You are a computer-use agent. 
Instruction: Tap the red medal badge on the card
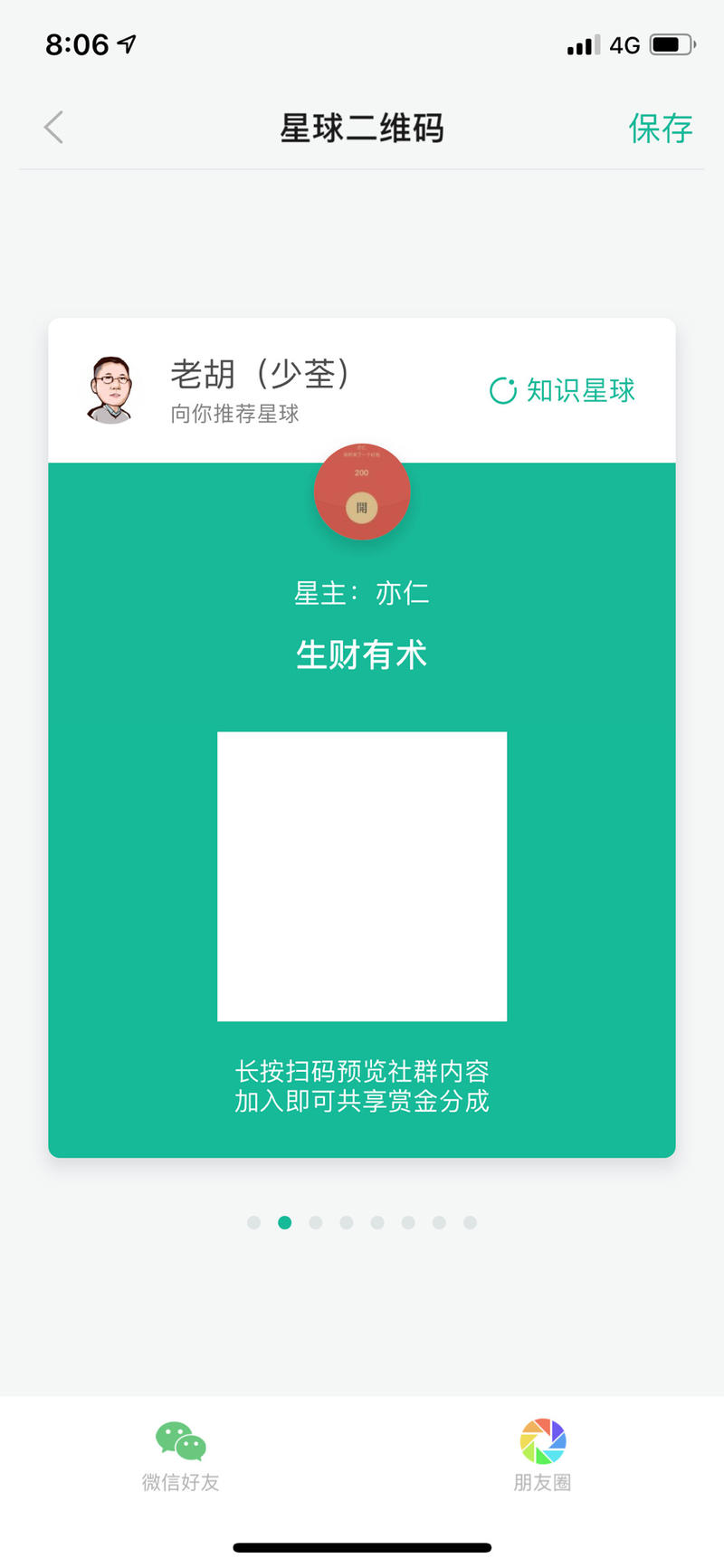point(361,492)
